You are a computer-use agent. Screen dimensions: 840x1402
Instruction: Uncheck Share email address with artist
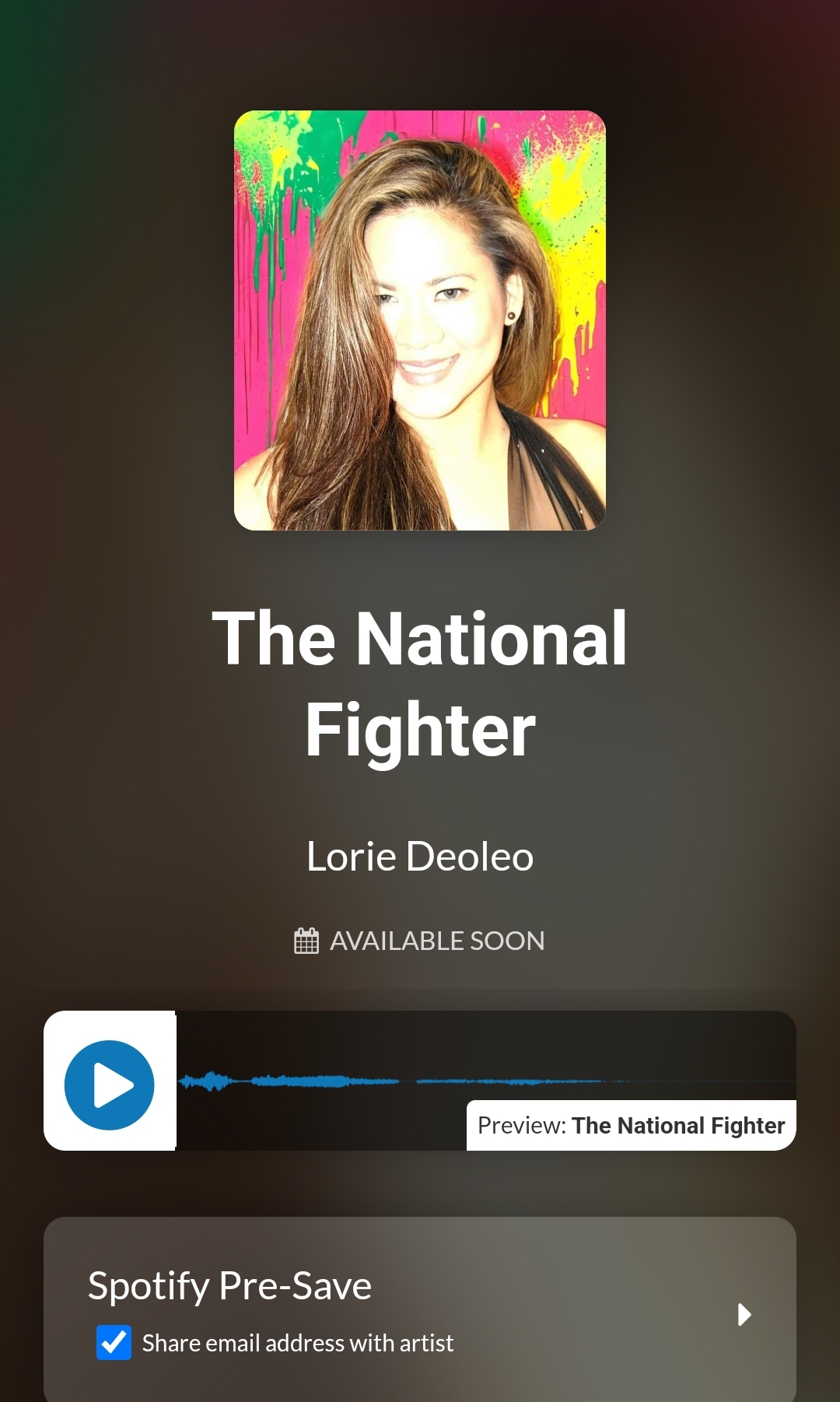[x=114, y=1342]
